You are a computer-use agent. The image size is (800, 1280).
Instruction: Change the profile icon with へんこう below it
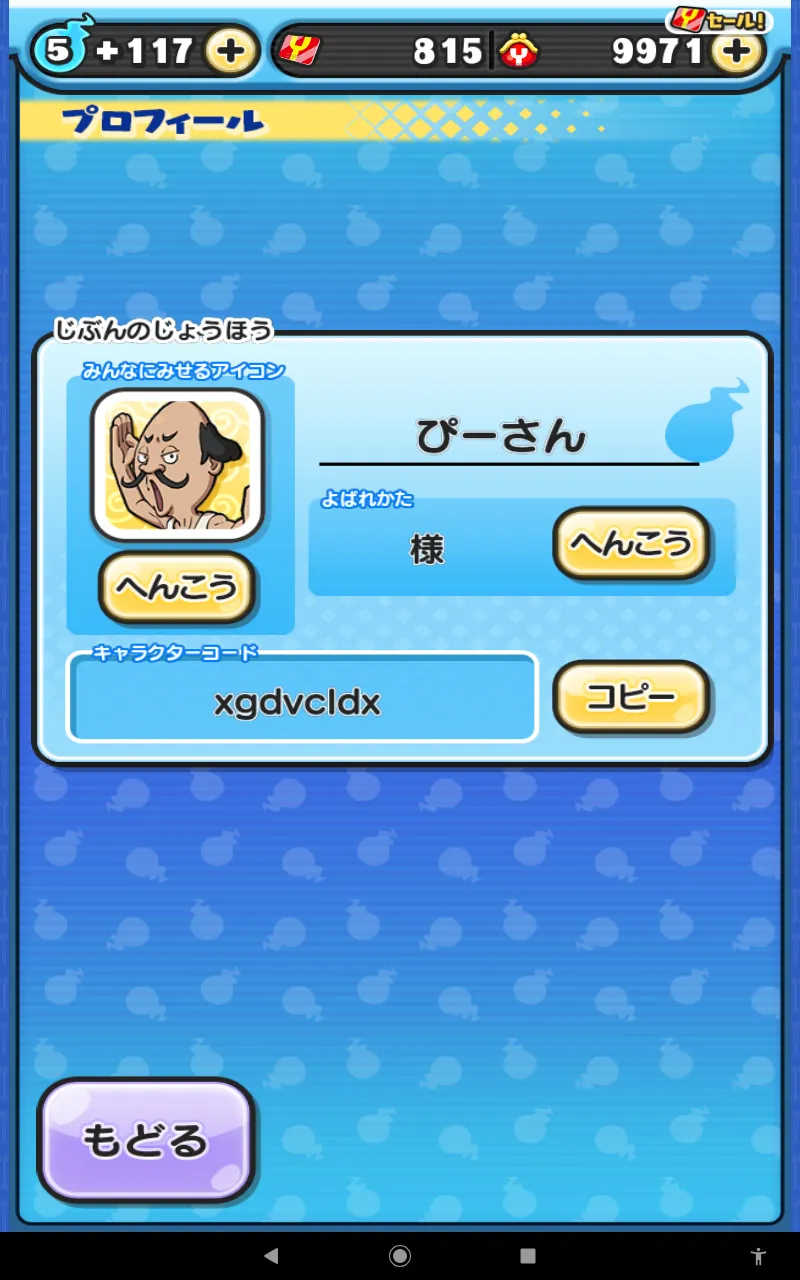point(177,587)
